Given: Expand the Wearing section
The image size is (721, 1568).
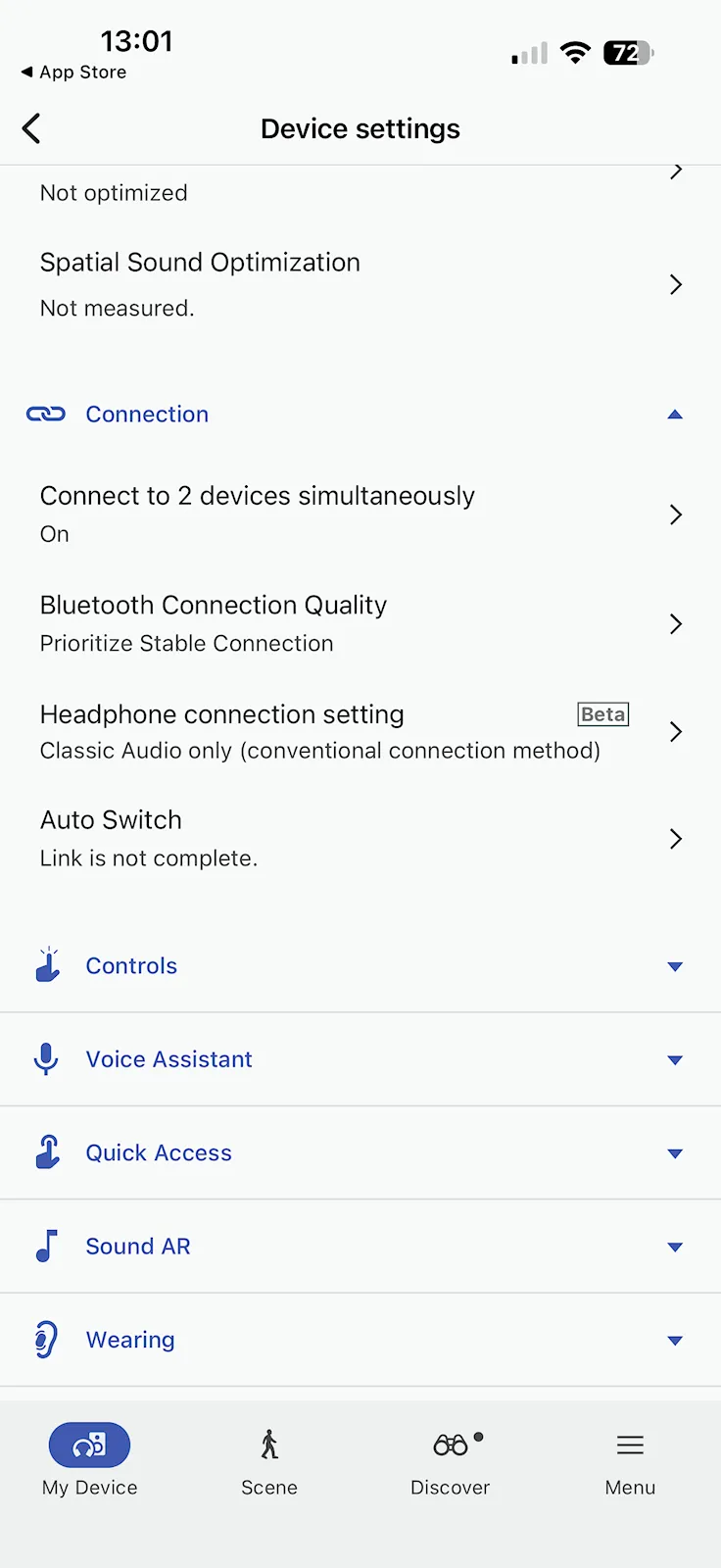Looking at the screenshot, I should coord(360,1340).
